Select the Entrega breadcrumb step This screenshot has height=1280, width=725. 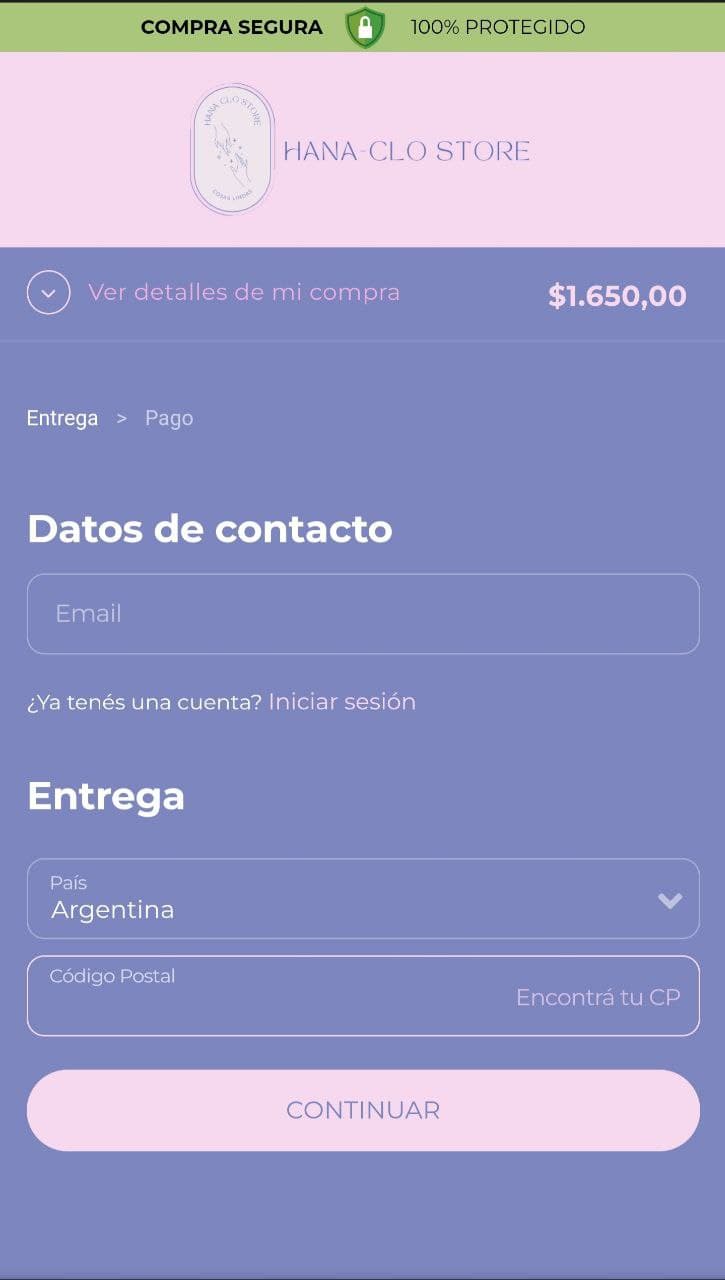tap(62, 418)
